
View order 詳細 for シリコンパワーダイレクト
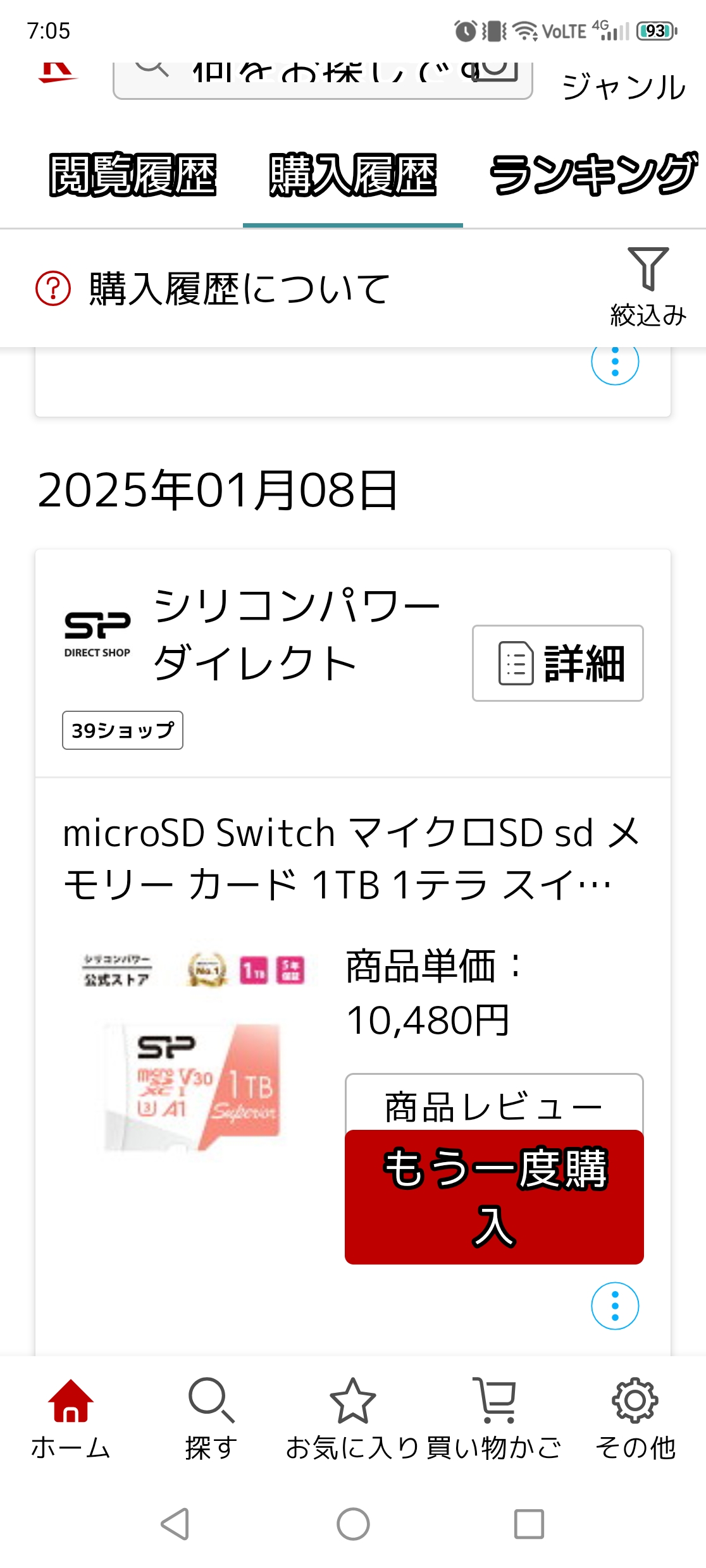coord(557,663)
